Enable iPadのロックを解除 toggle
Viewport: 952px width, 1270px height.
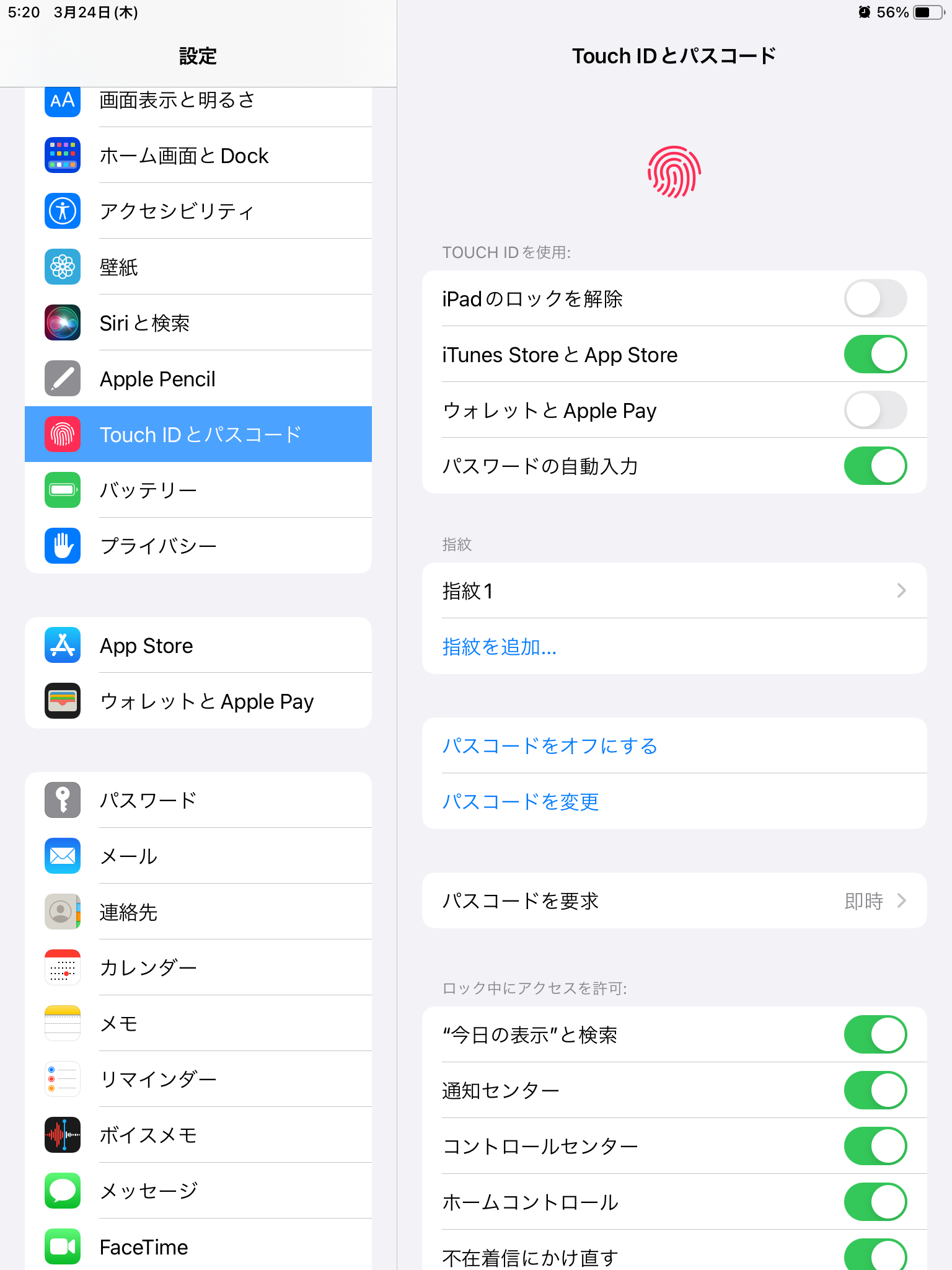875,298
